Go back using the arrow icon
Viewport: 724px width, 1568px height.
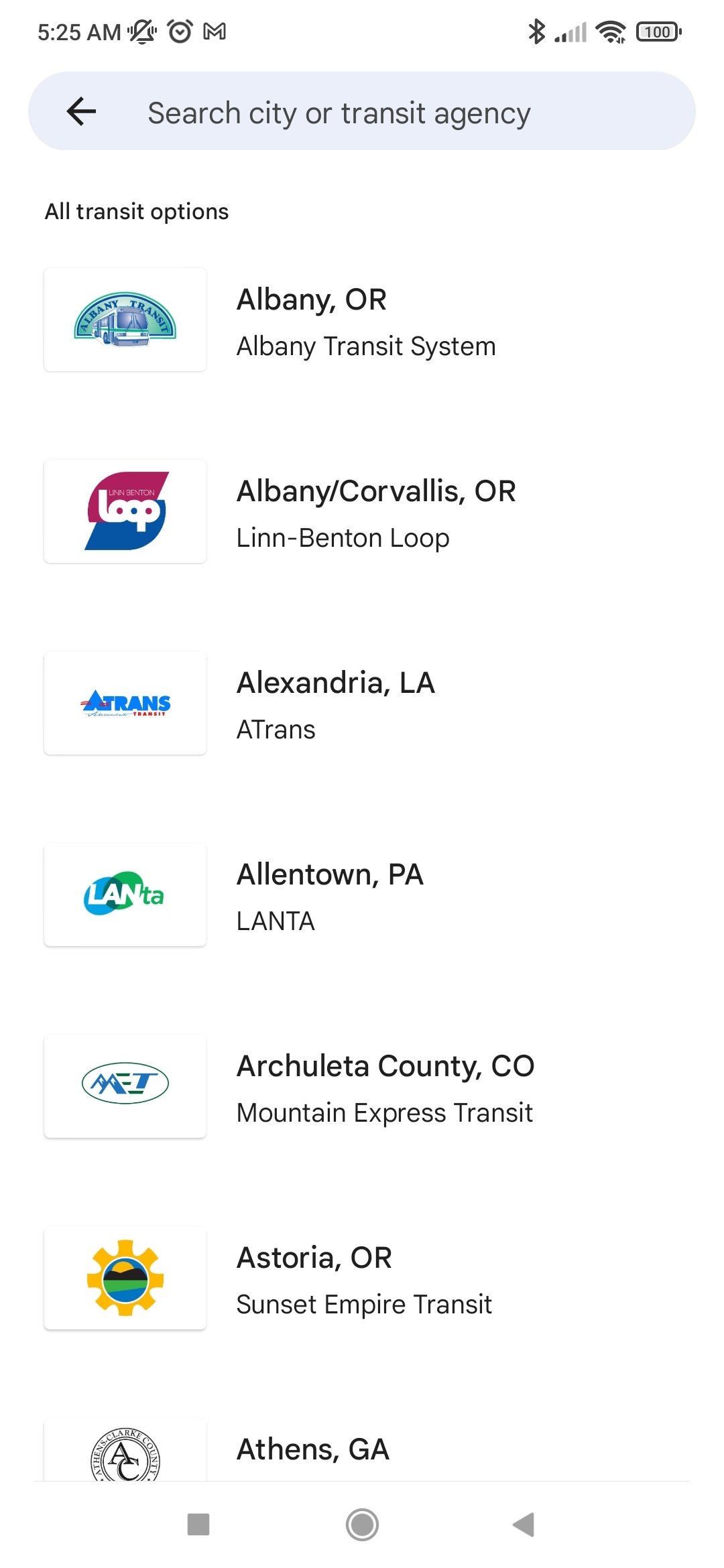pos(82,112)
